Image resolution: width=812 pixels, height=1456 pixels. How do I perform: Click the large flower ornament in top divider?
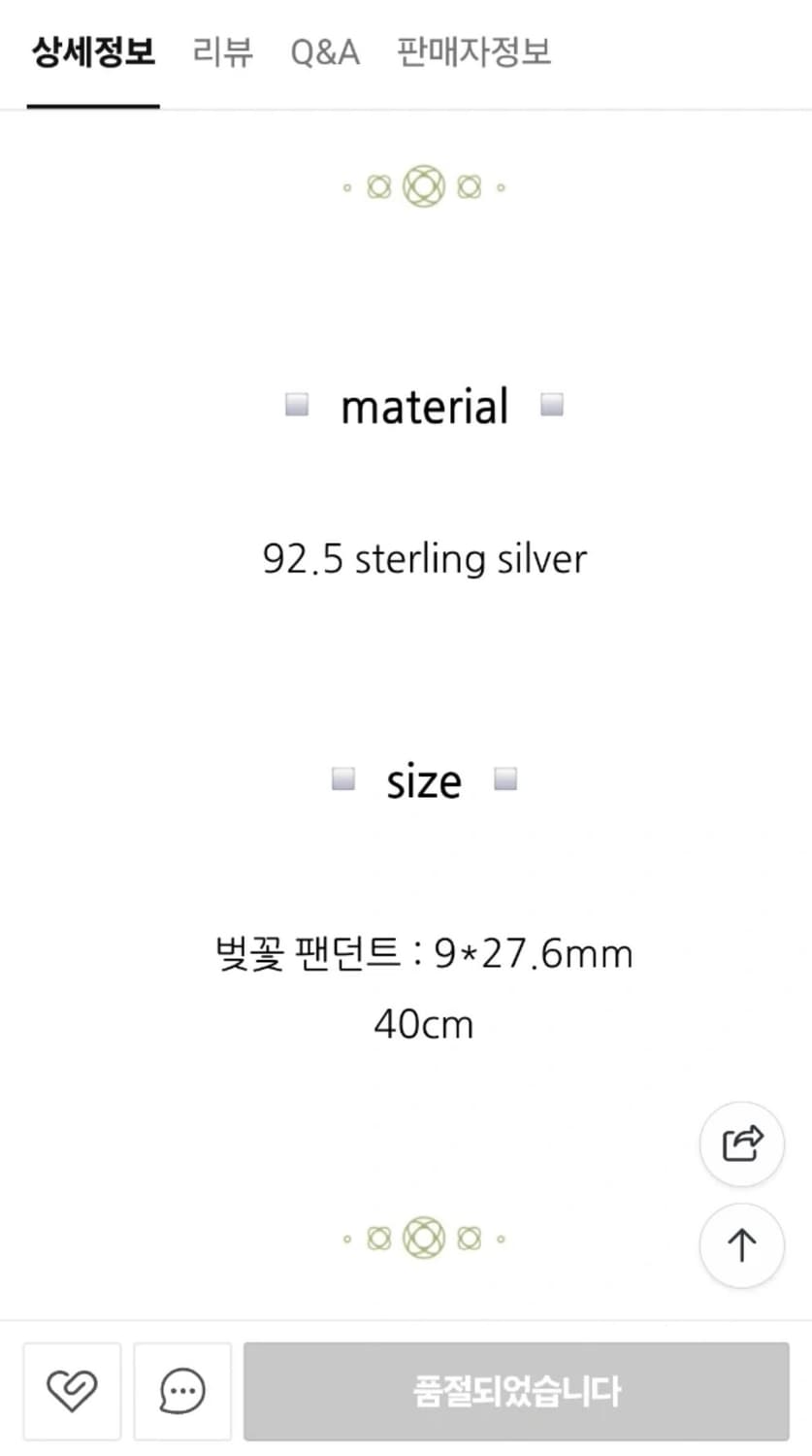click(422, 185)
